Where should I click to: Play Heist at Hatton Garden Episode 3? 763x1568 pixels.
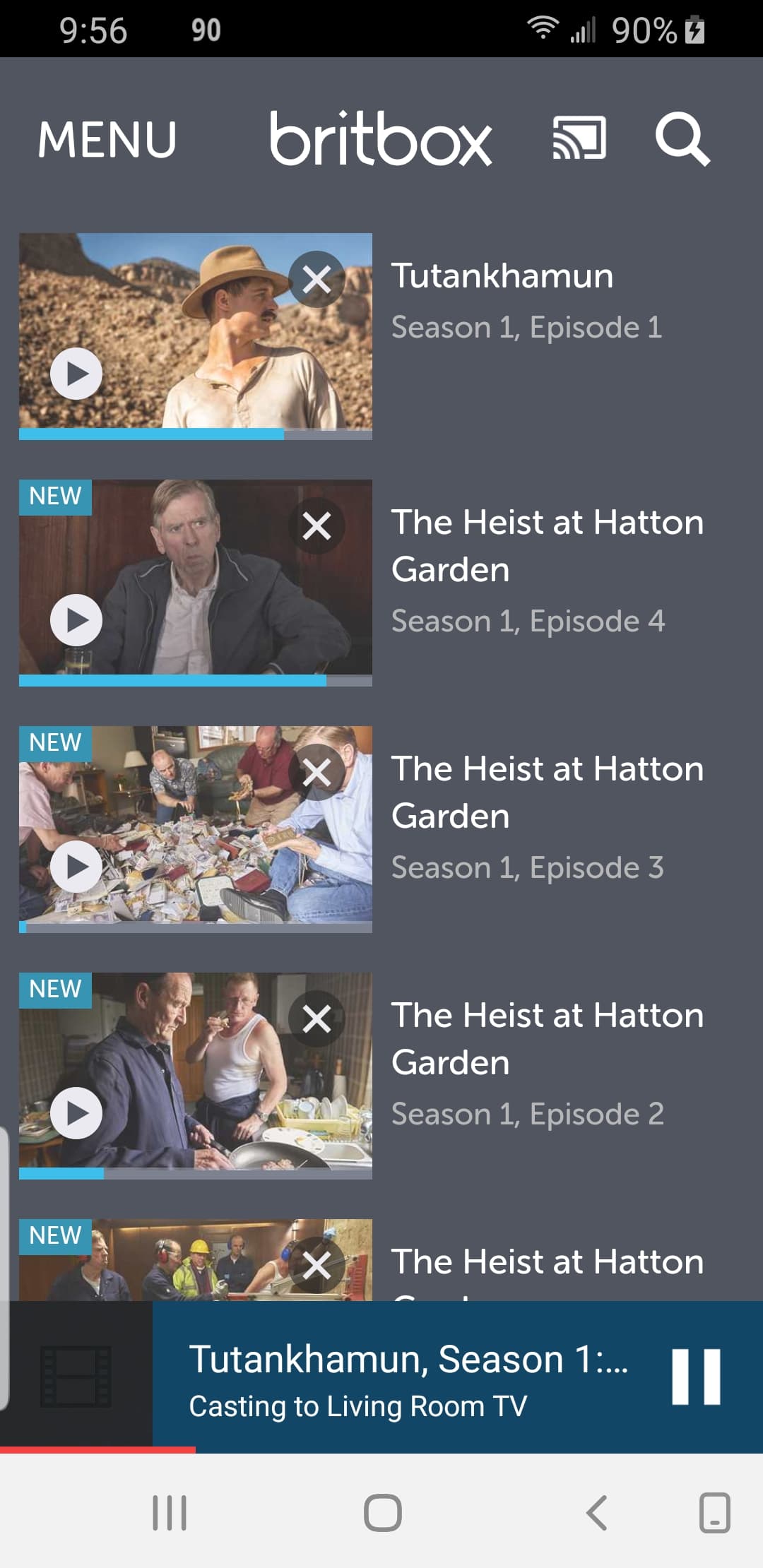76,867
